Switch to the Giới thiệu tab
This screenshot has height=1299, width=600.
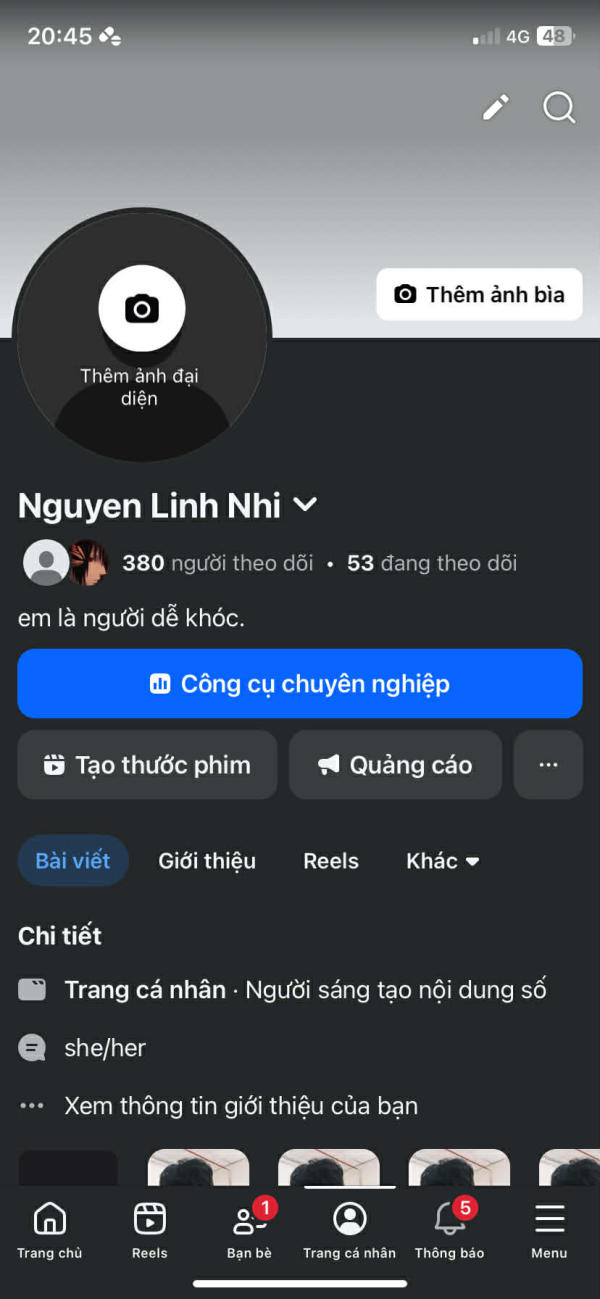point(207,861)
